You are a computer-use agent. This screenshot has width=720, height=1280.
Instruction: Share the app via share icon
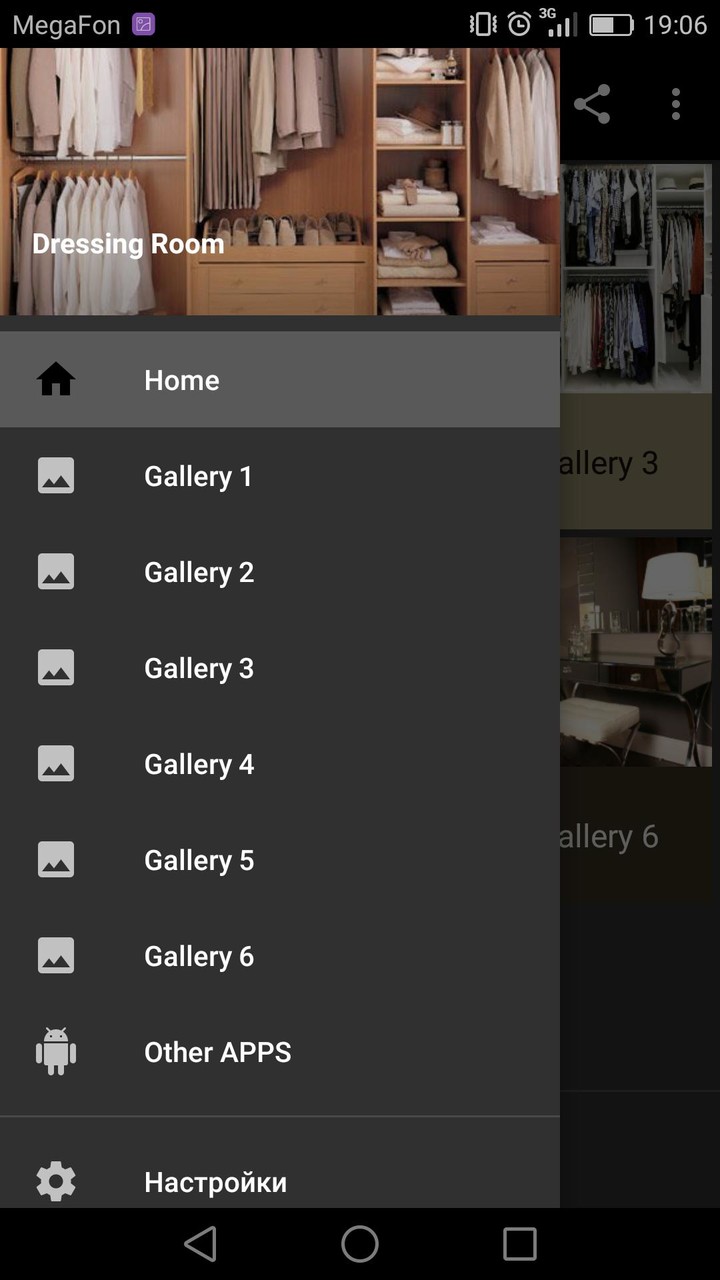coord(592,104)
